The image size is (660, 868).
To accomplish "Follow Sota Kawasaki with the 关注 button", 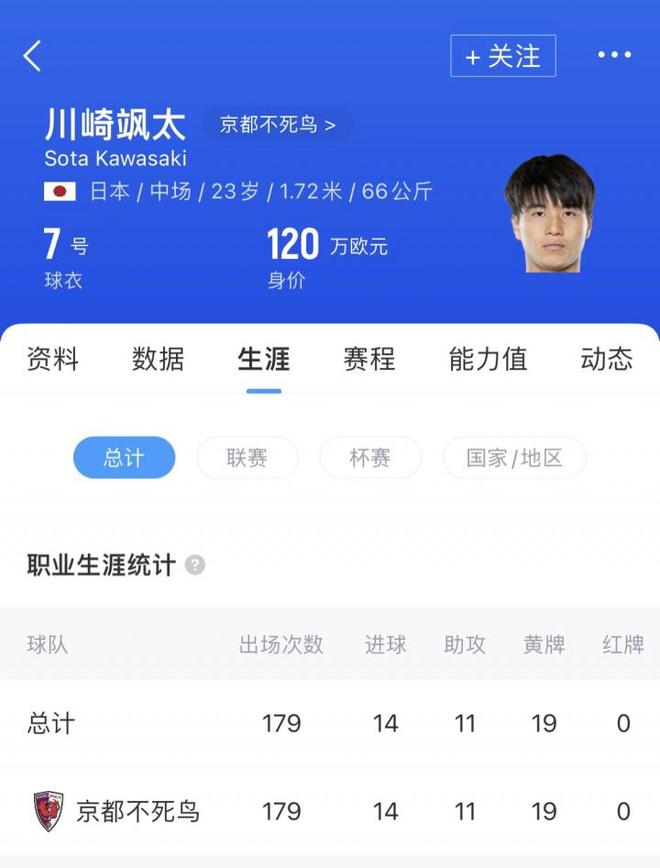I will pyautogui.click(x=503, y=56).
